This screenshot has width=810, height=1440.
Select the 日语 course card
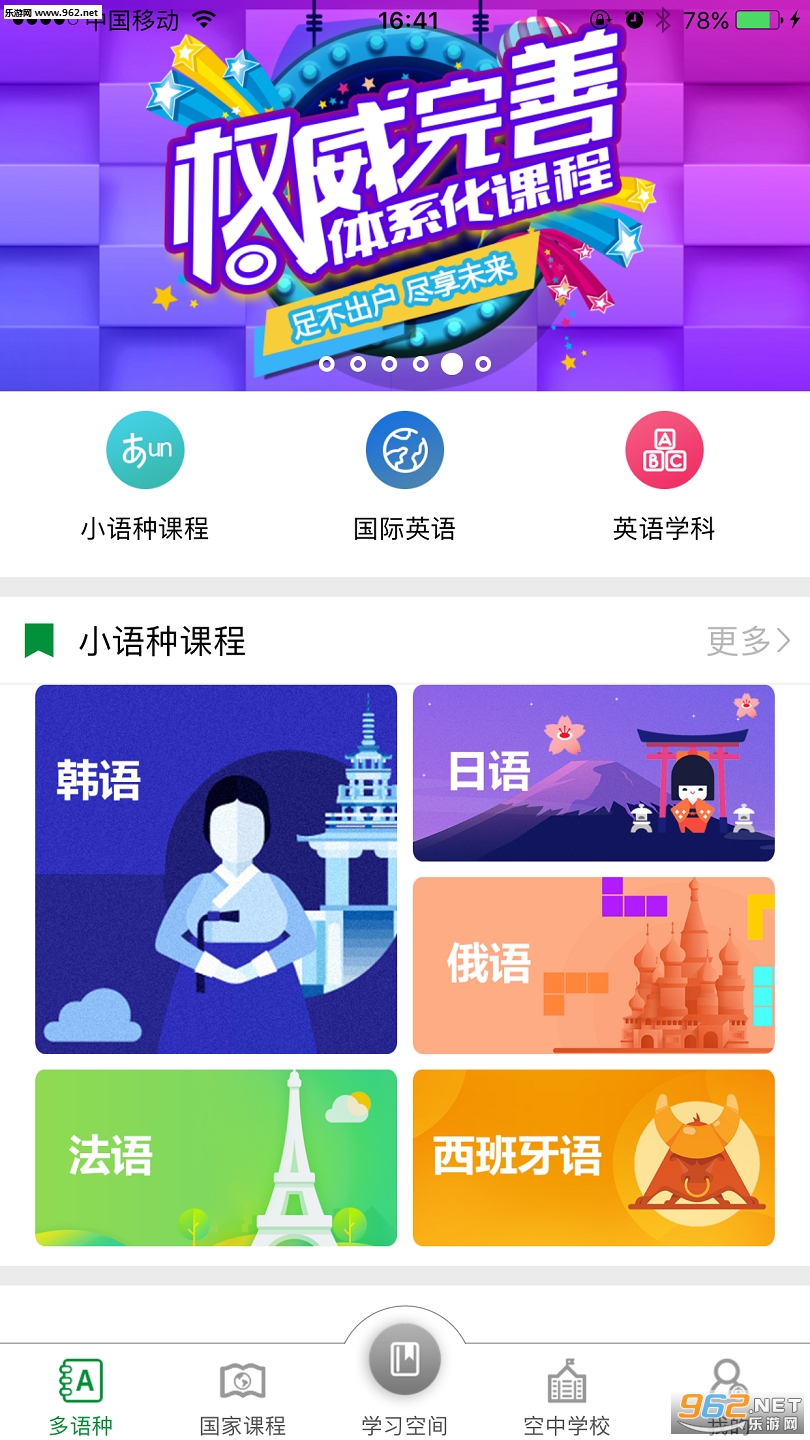pos(593,773)
